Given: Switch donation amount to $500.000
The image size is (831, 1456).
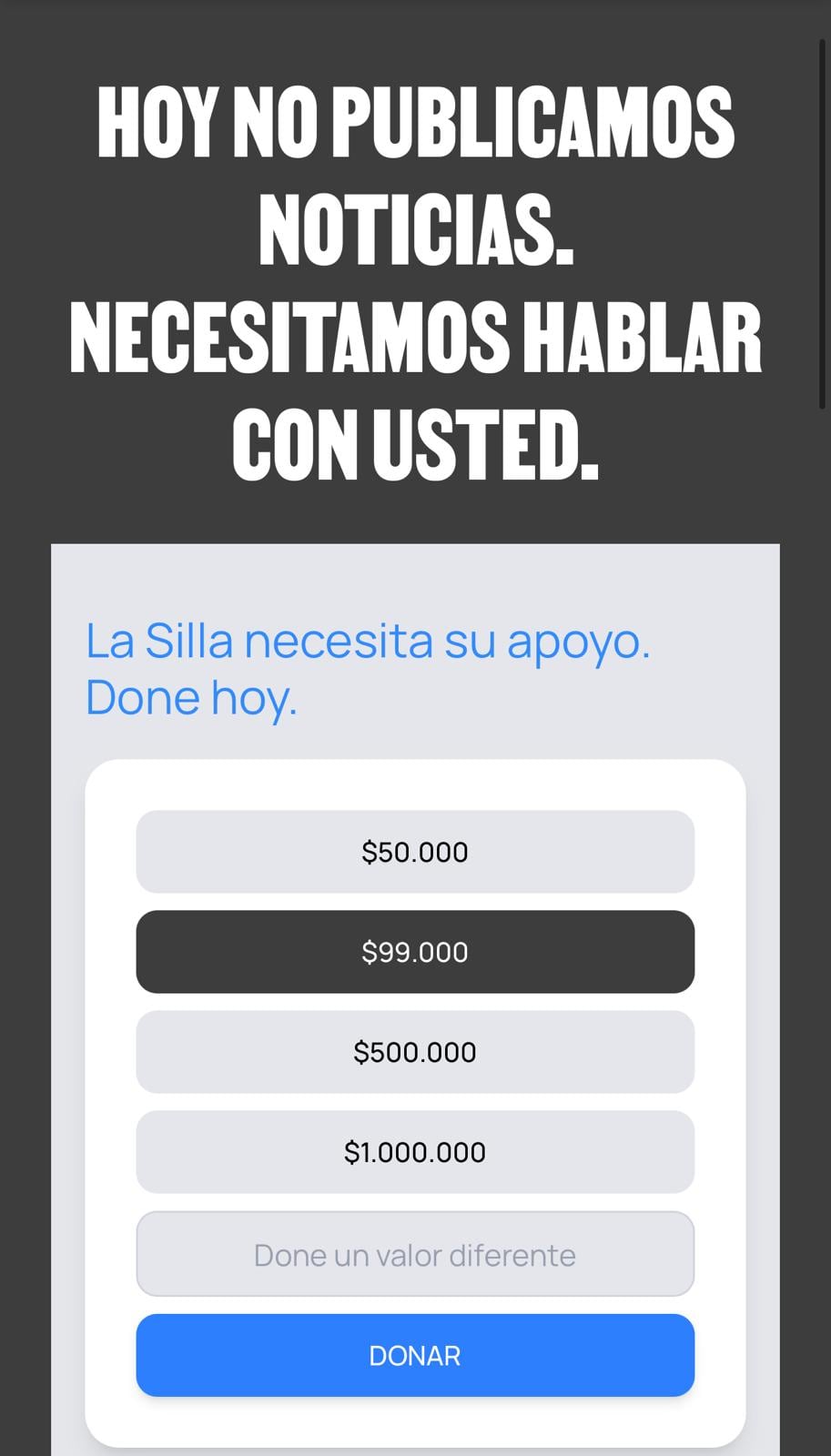Looking at the screenshot, I should coord(415,1052).
